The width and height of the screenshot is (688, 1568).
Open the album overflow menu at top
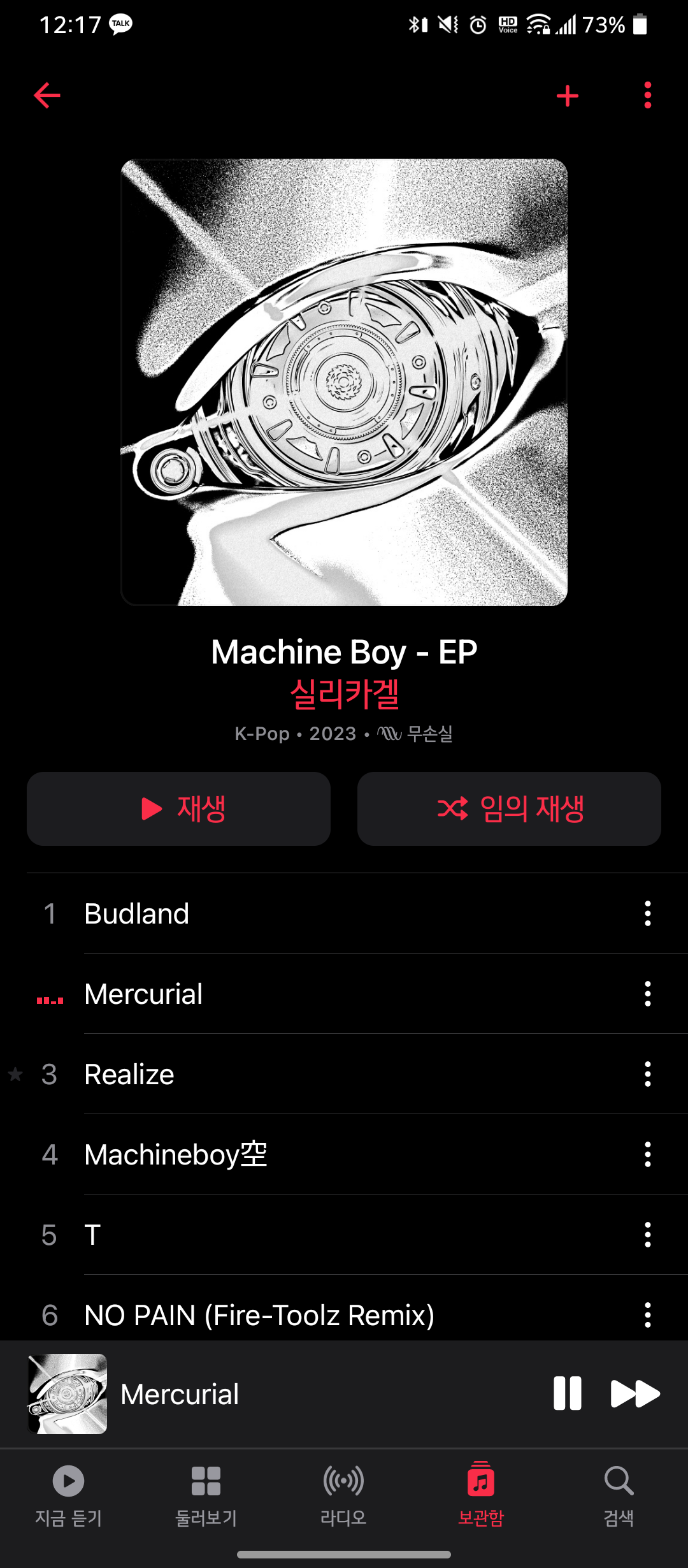[647, 96]
